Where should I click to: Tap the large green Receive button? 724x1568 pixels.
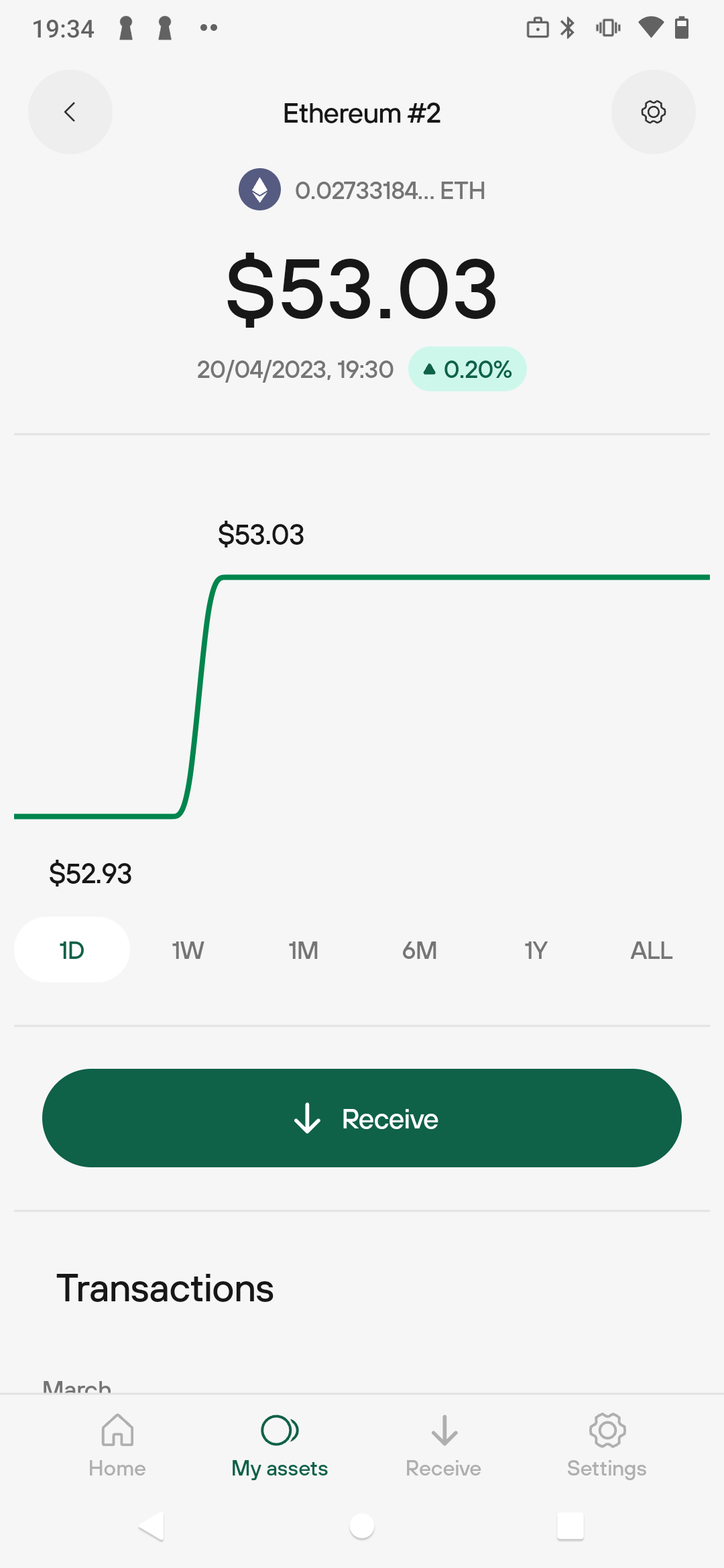click(362, 1118)
